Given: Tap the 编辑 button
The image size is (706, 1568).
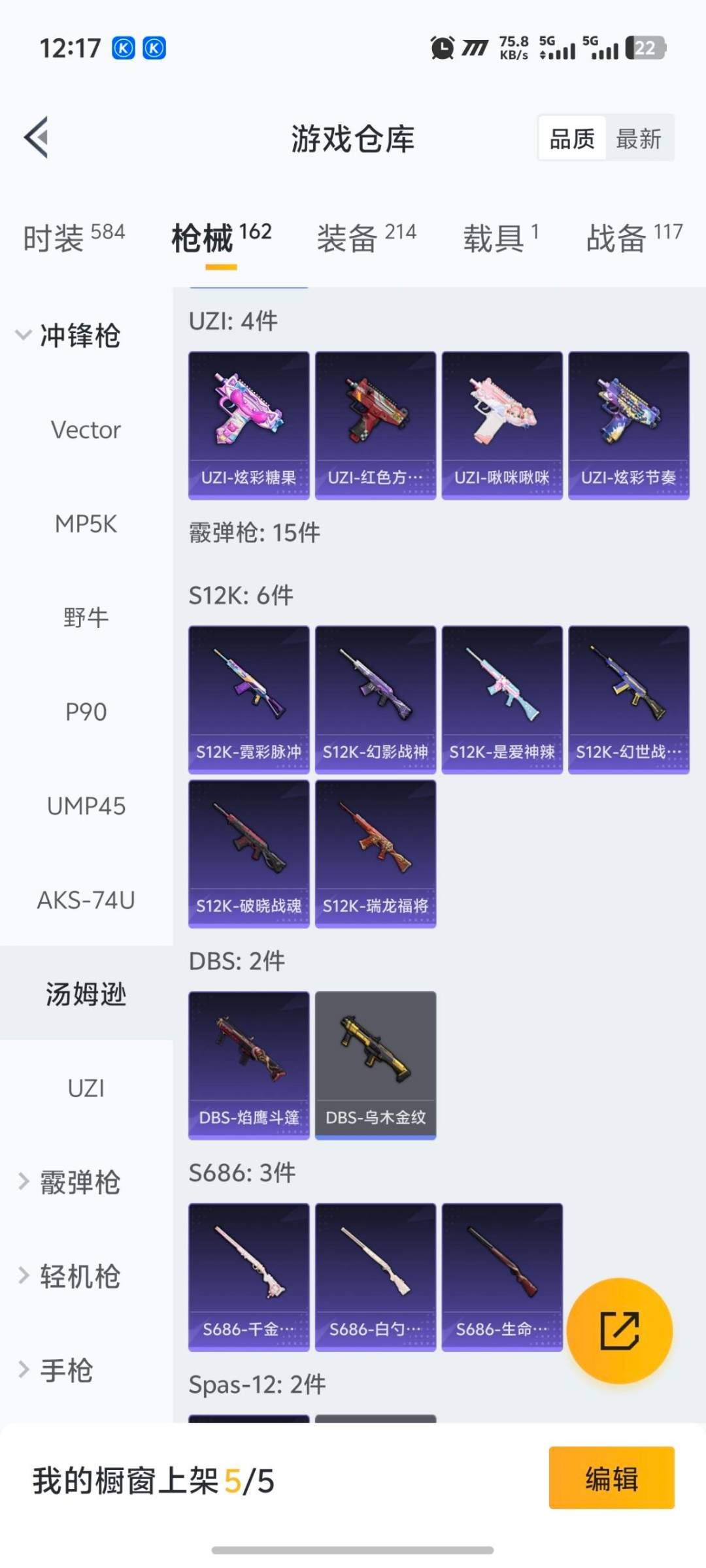Looking at the screenshot, I should pyautogui.click(x=611, y=1497).
